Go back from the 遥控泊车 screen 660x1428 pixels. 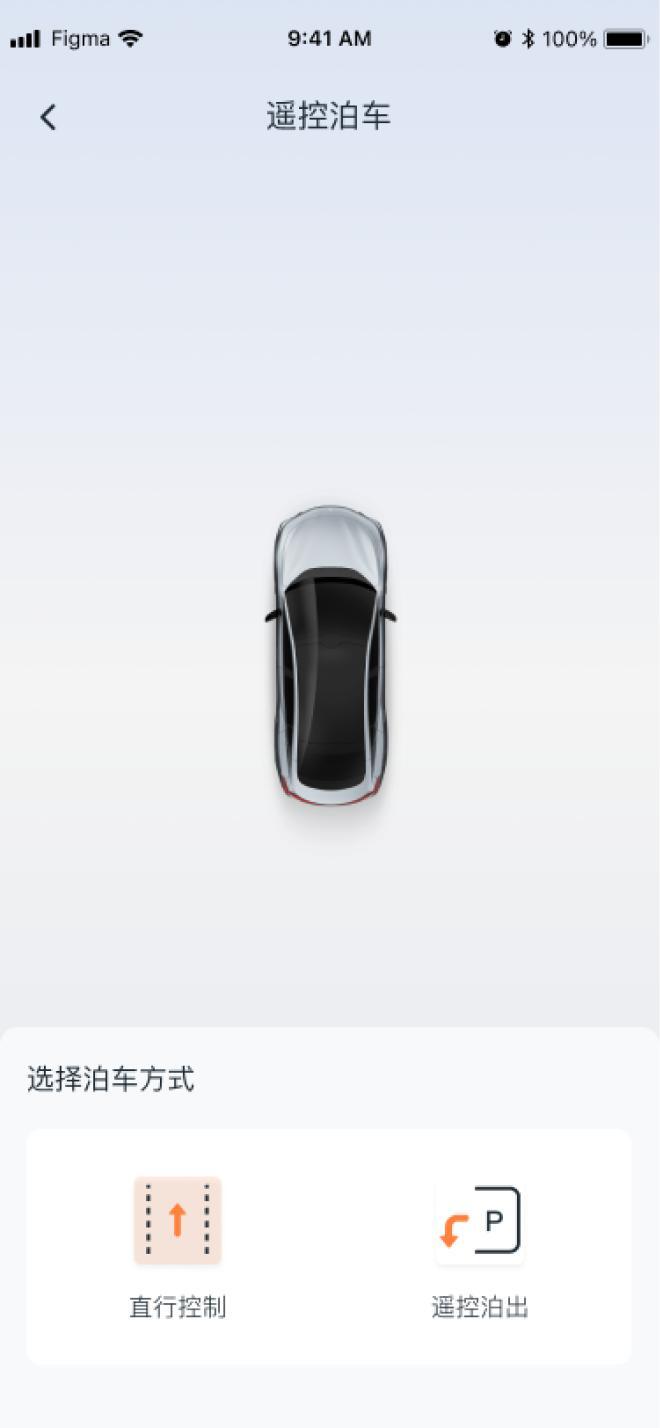point(48,117)
